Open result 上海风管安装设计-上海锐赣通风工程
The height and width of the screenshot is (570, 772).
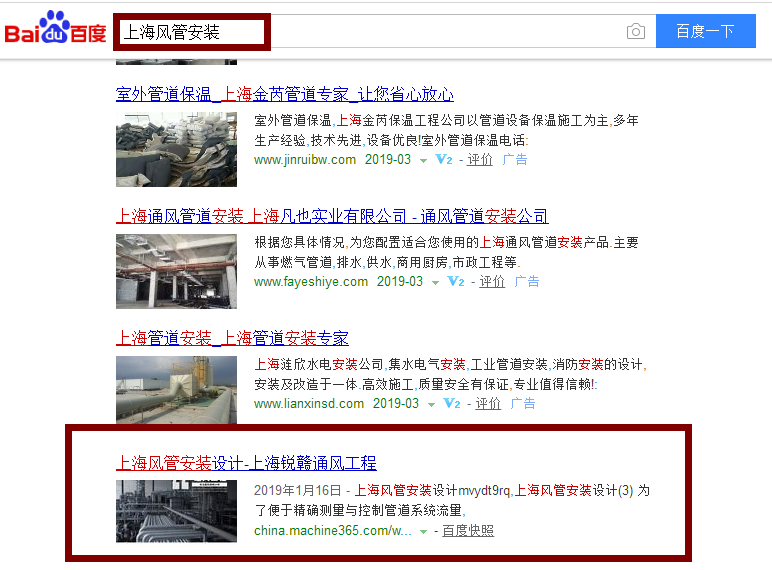pyautogui.click(x=247, y=463)
